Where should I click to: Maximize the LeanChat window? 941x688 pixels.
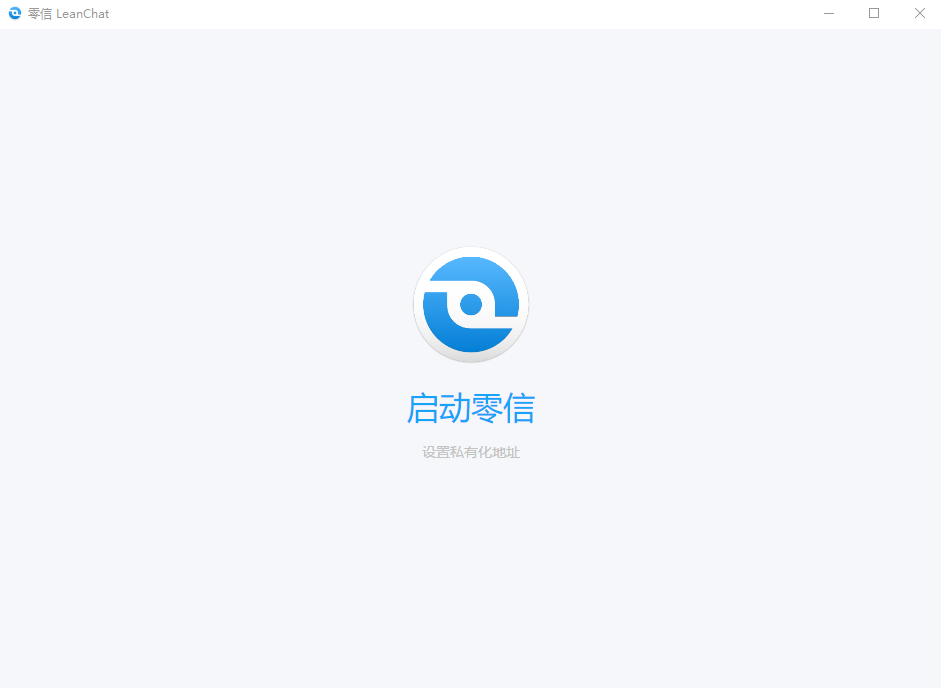(874, 14)
